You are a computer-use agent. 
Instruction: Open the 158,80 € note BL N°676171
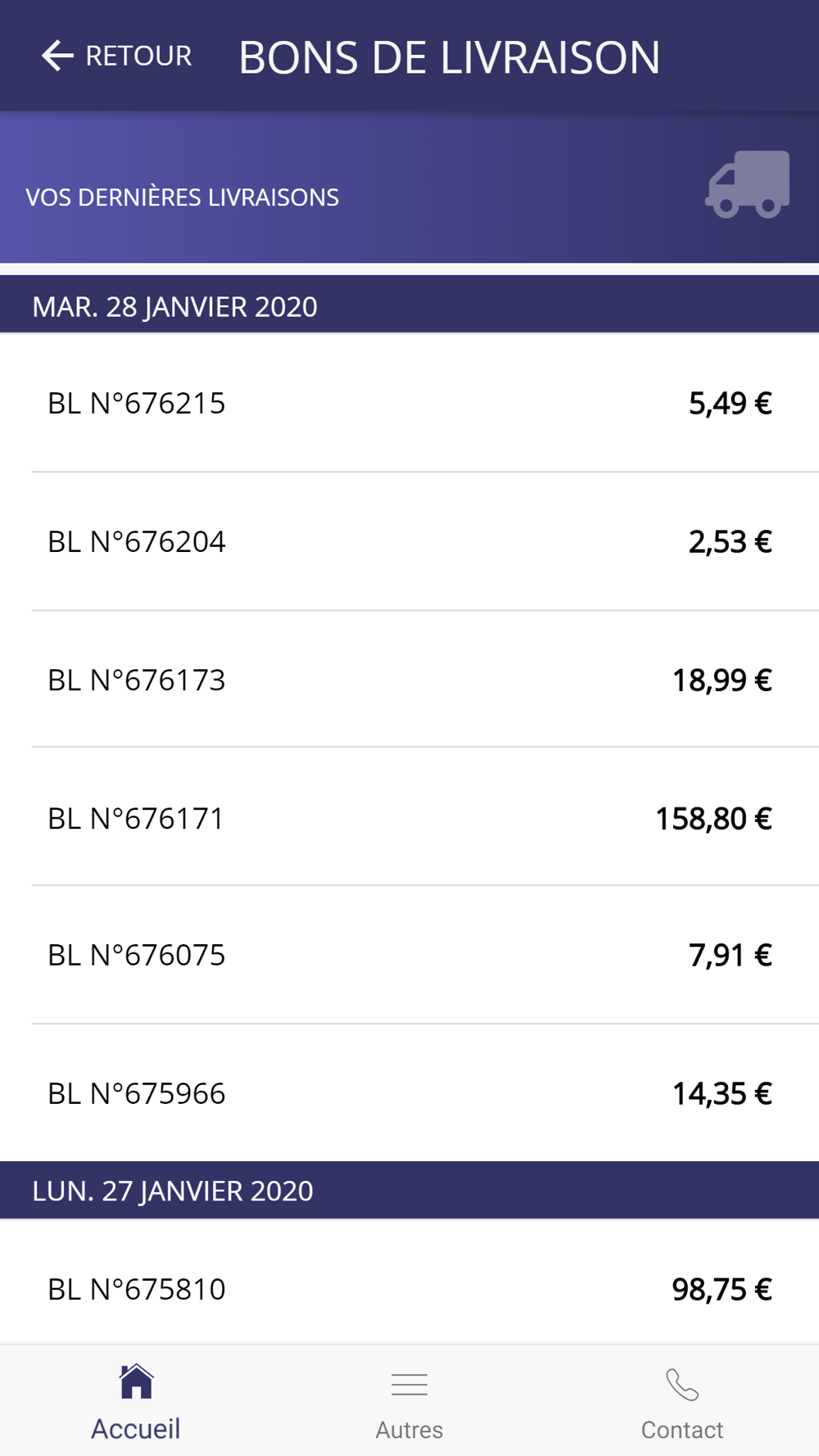pos(409,817)
